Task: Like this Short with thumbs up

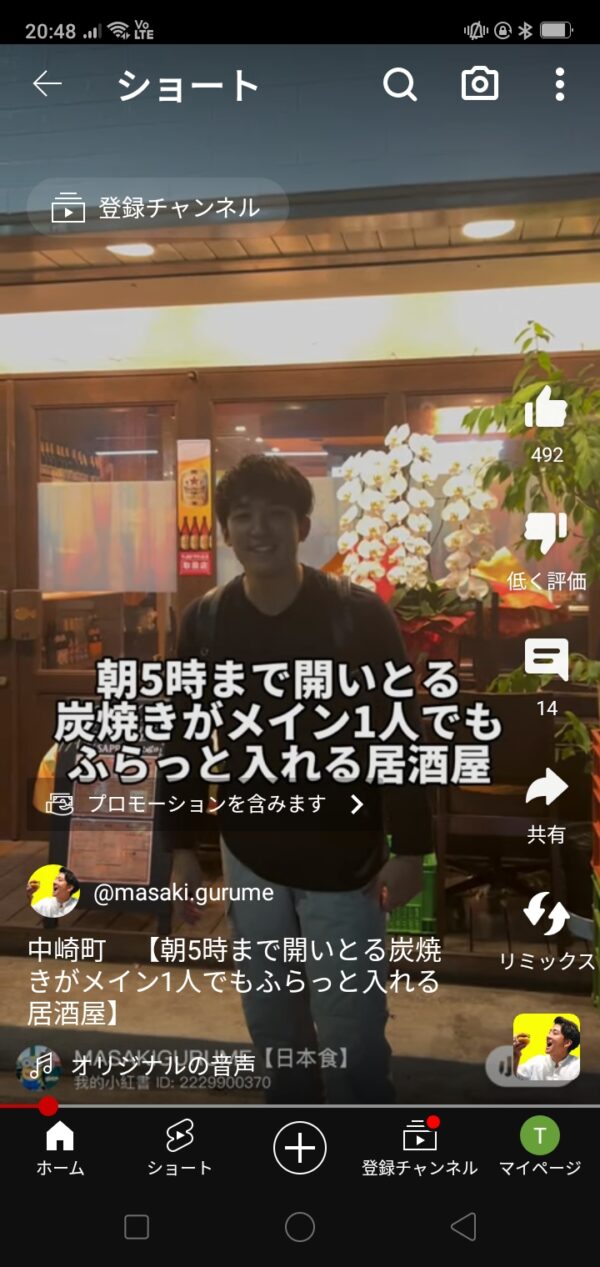Action: click(x=546, y=410)
